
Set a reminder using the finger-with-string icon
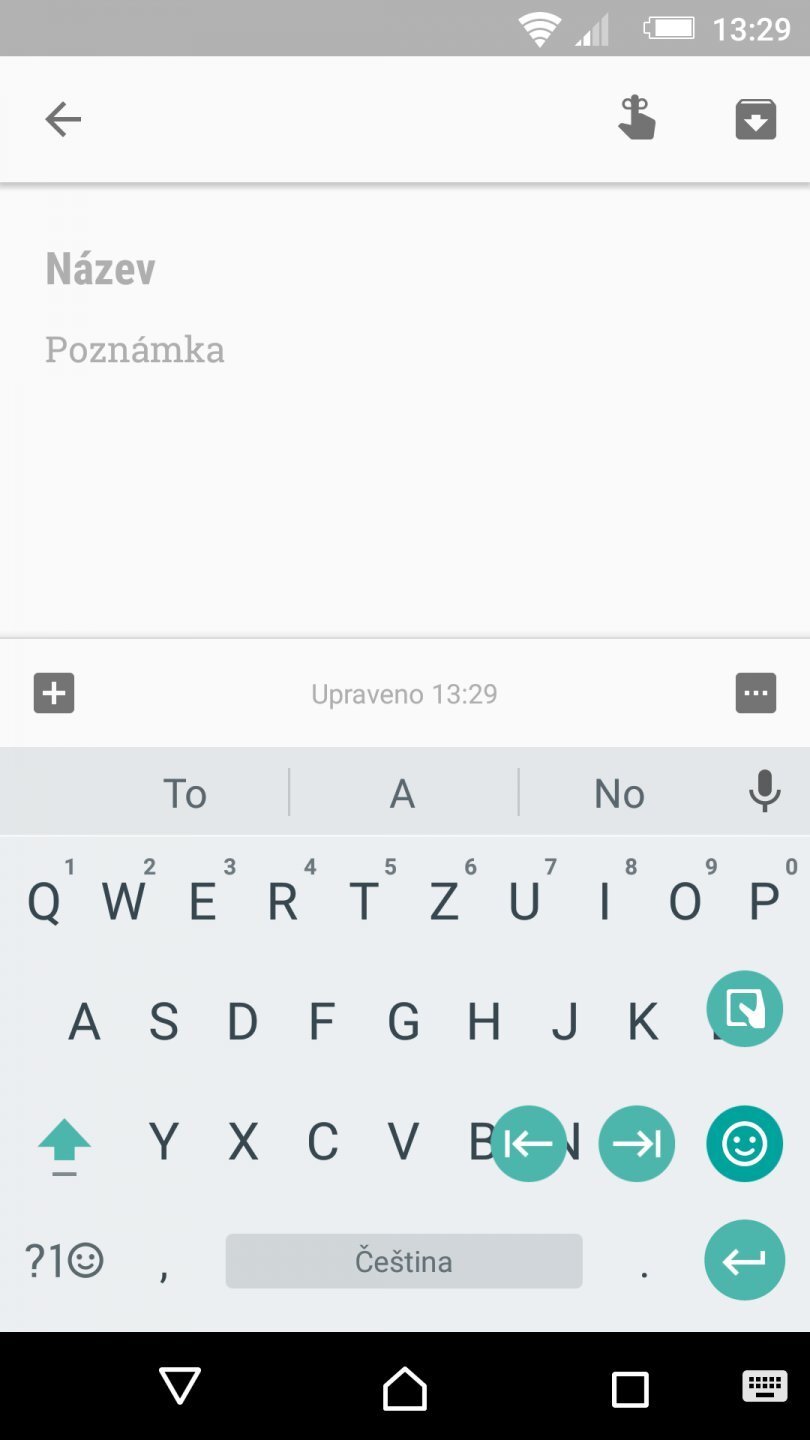click(x=638, y=118)
